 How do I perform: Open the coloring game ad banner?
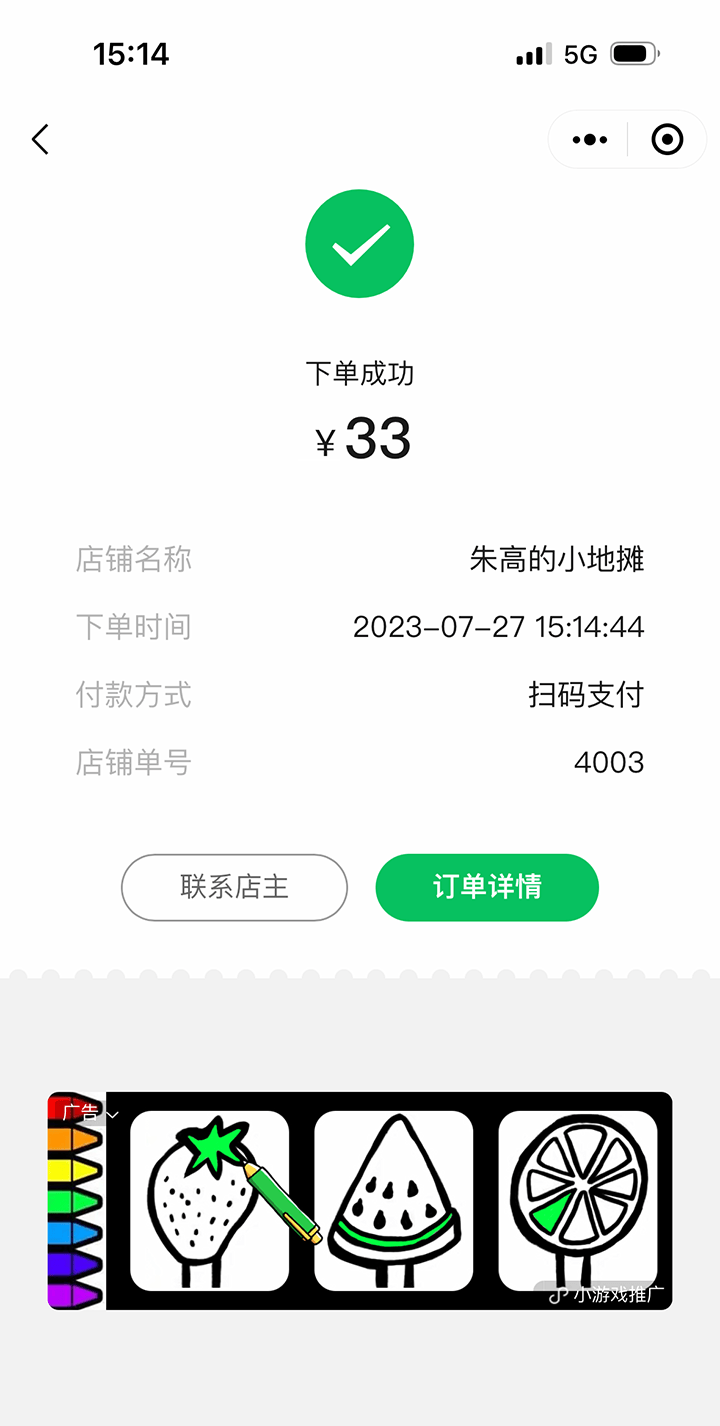[x=360, y=1201]
